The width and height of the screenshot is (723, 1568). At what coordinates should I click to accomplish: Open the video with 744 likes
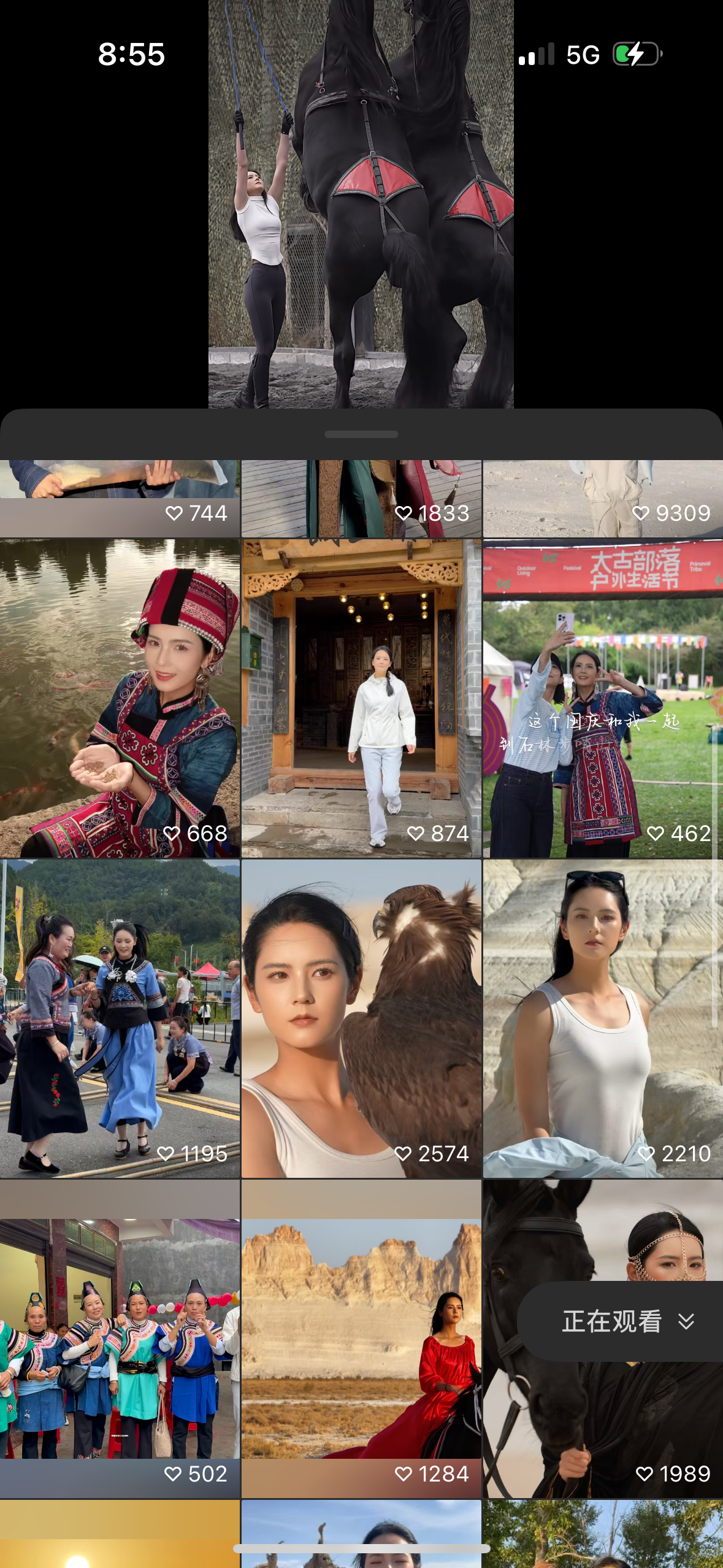[120, 498]
